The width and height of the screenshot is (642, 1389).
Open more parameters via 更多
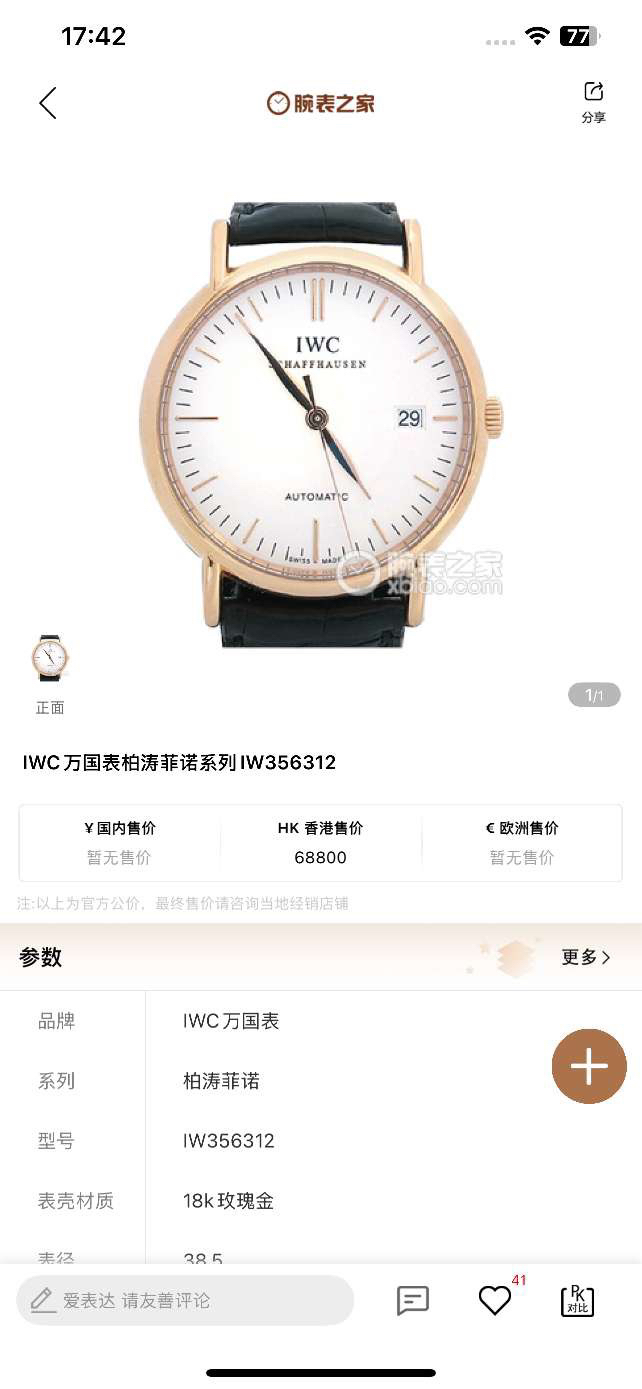(586, 957)
